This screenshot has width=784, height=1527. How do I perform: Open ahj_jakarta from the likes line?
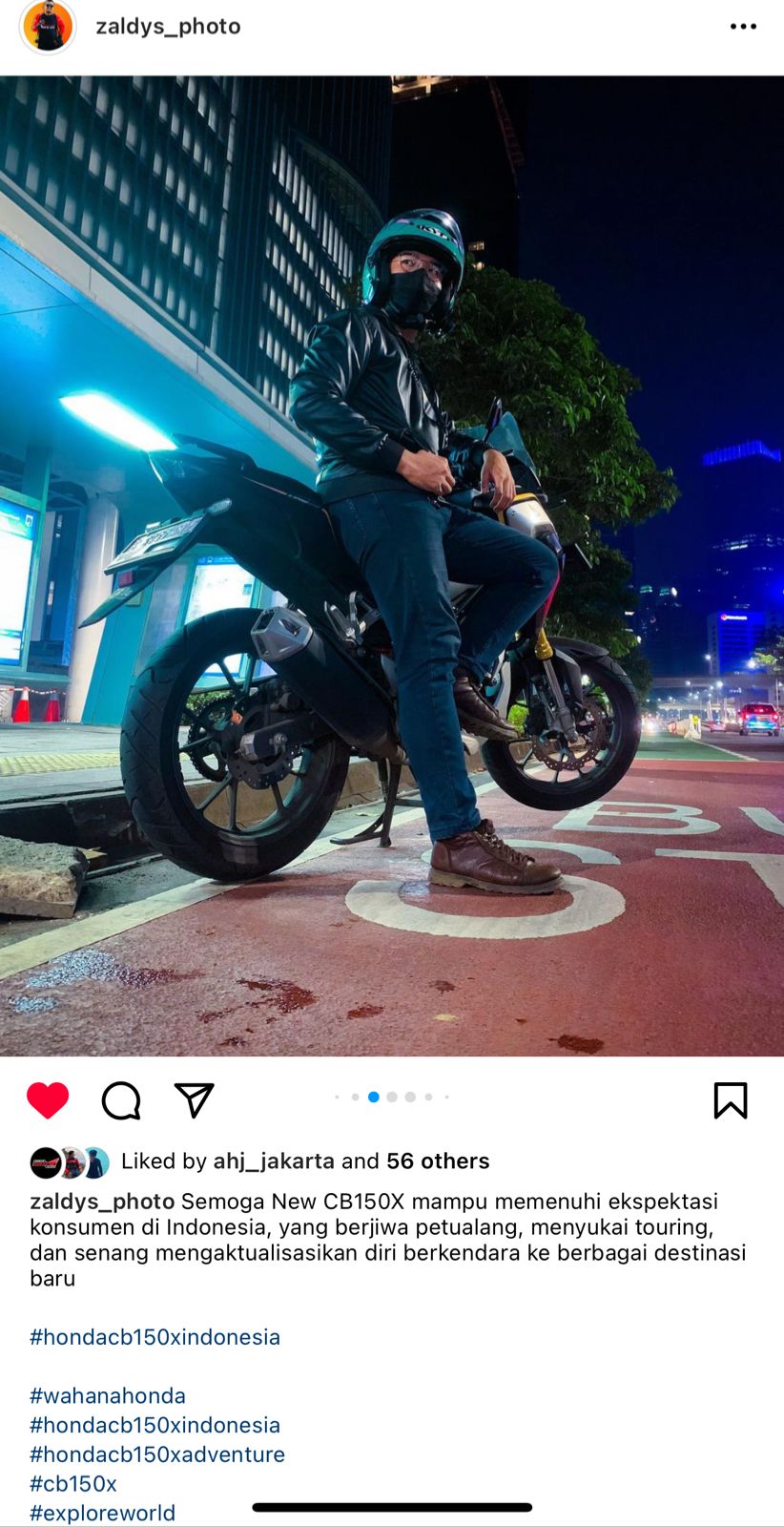274,1161
